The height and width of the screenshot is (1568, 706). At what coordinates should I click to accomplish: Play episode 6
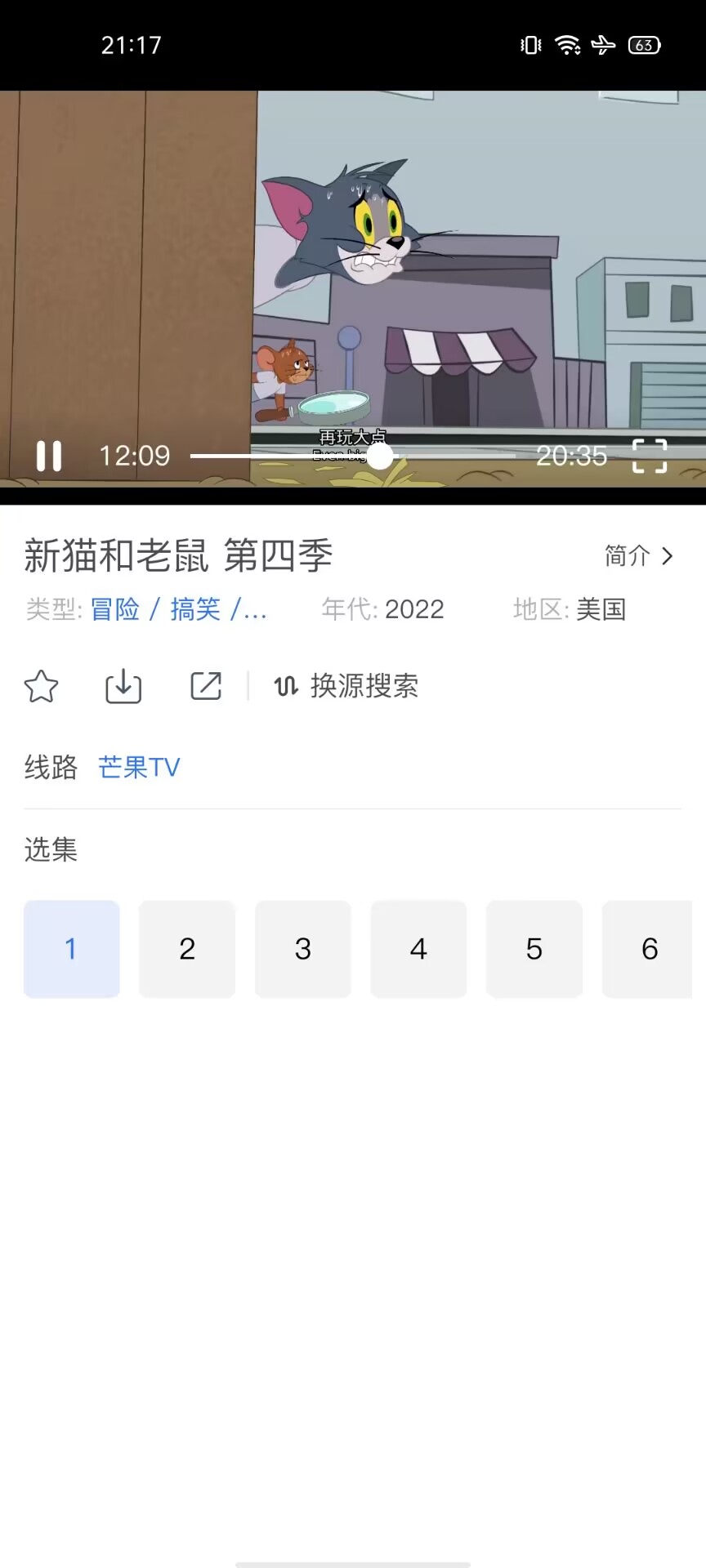click(x=649, y=949)
